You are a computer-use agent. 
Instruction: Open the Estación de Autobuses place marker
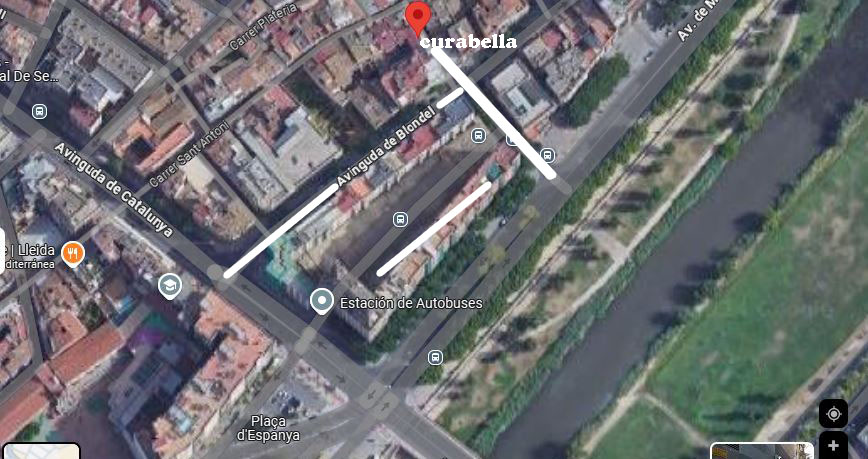[x=322, y=300]
